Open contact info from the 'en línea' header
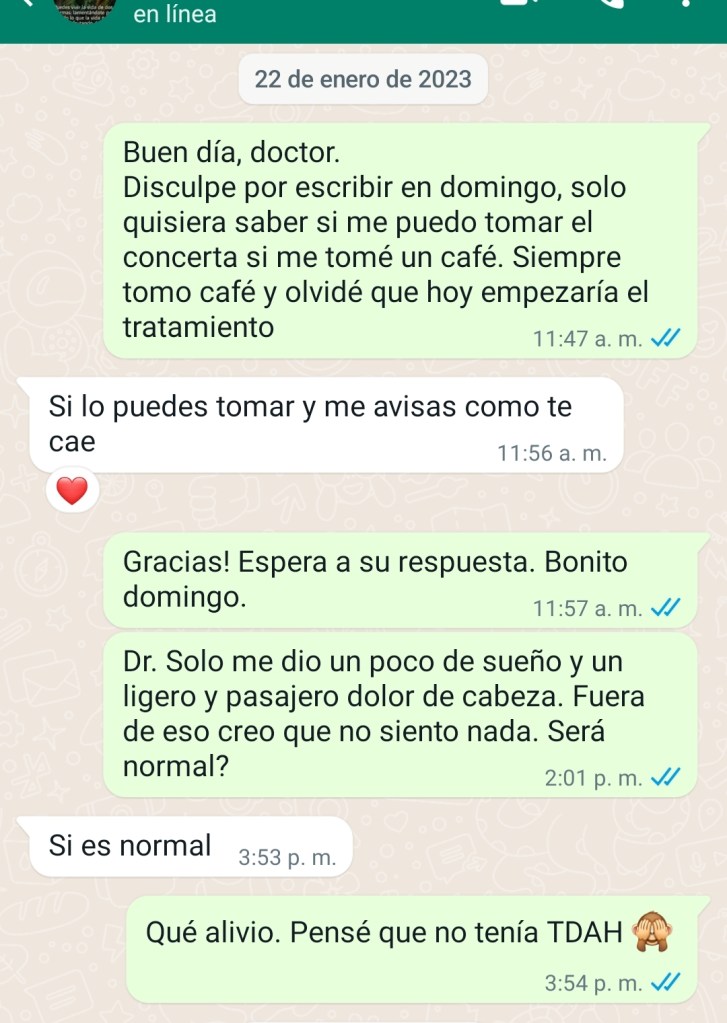This screenshot has height=1023, width=727. pyautogui.click(x=175, y=15)
